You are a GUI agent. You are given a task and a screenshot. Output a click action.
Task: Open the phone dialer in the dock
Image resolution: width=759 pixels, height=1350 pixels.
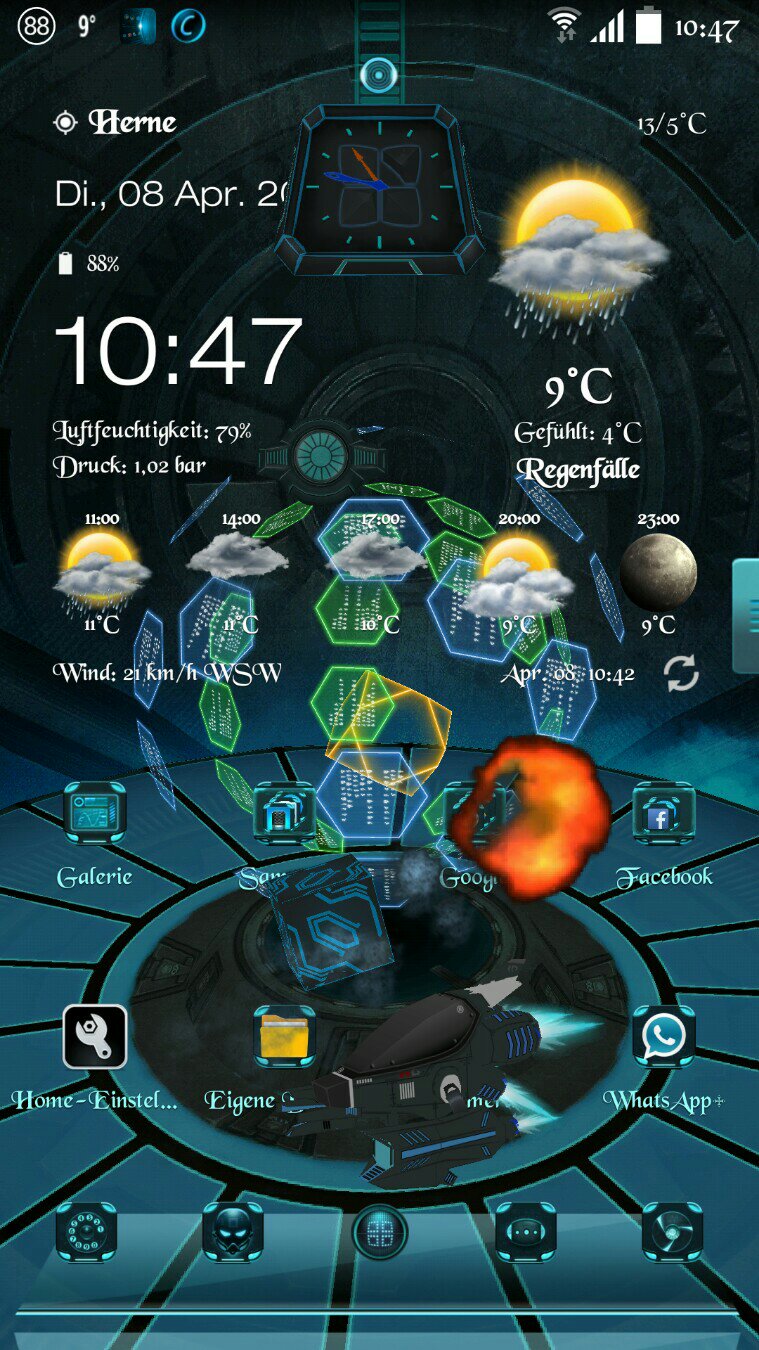[x=86, y=1232]
